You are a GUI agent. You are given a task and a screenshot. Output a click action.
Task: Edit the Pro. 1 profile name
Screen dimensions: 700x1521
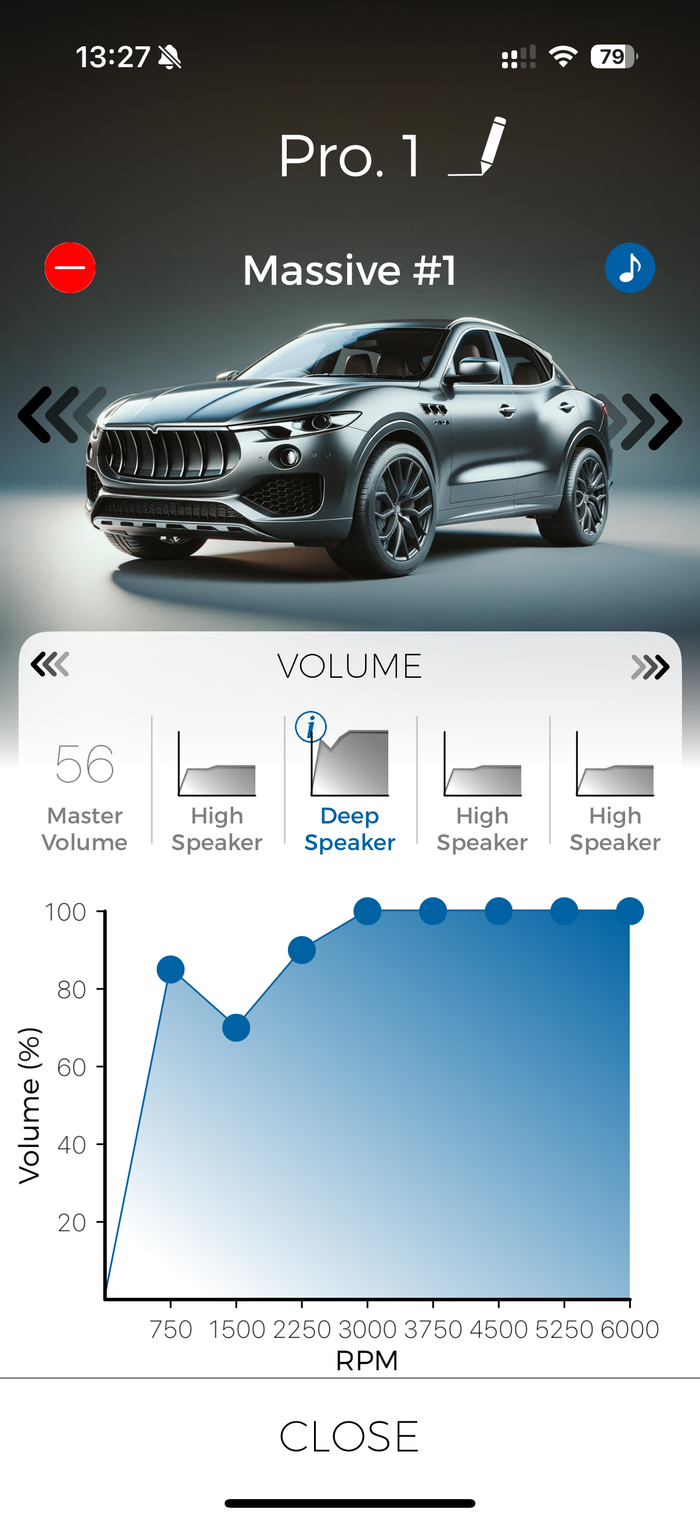479,150
